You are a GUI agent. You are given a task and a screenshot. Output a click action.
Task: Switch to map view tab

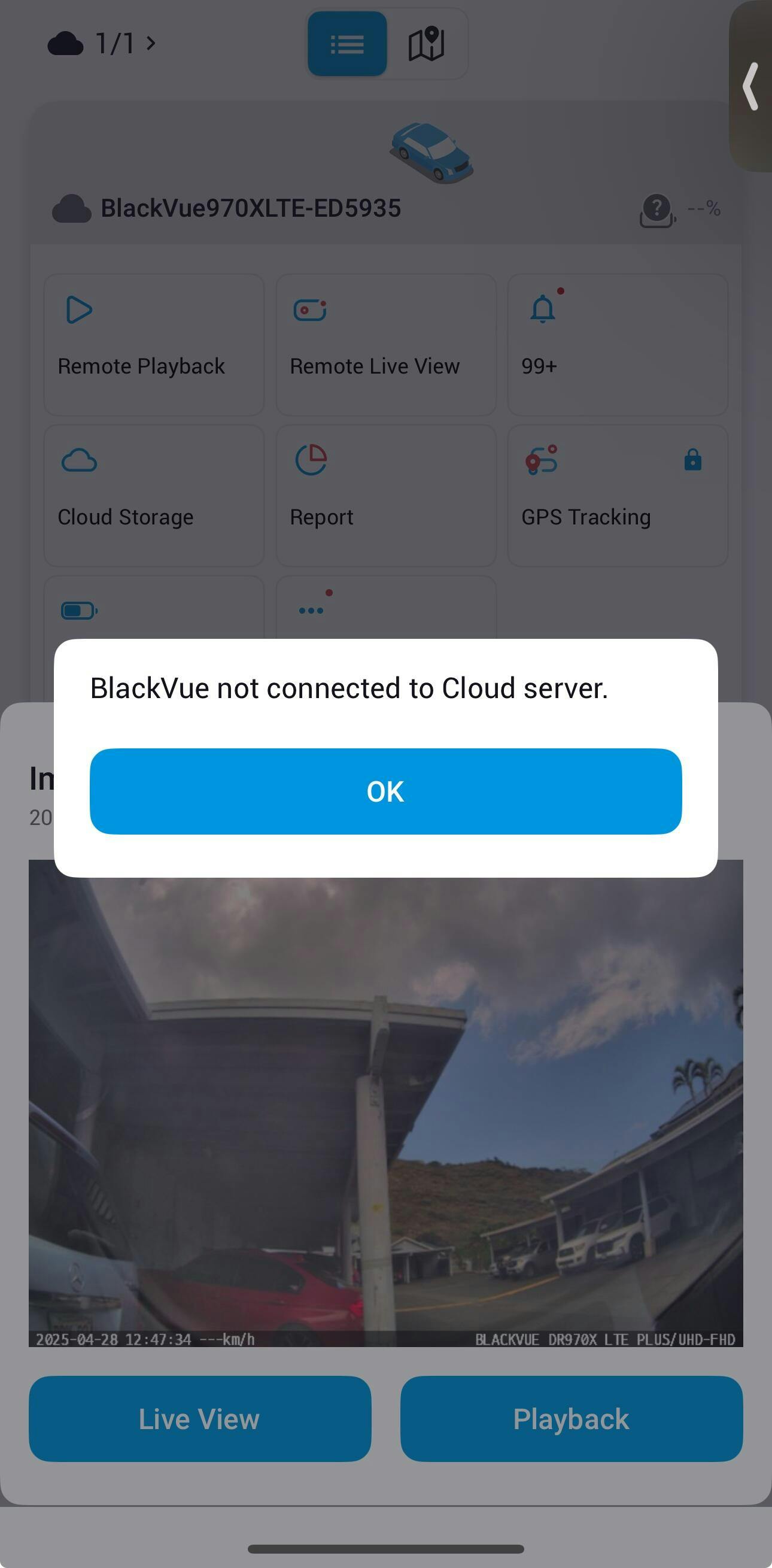click(x=426, y=44)
